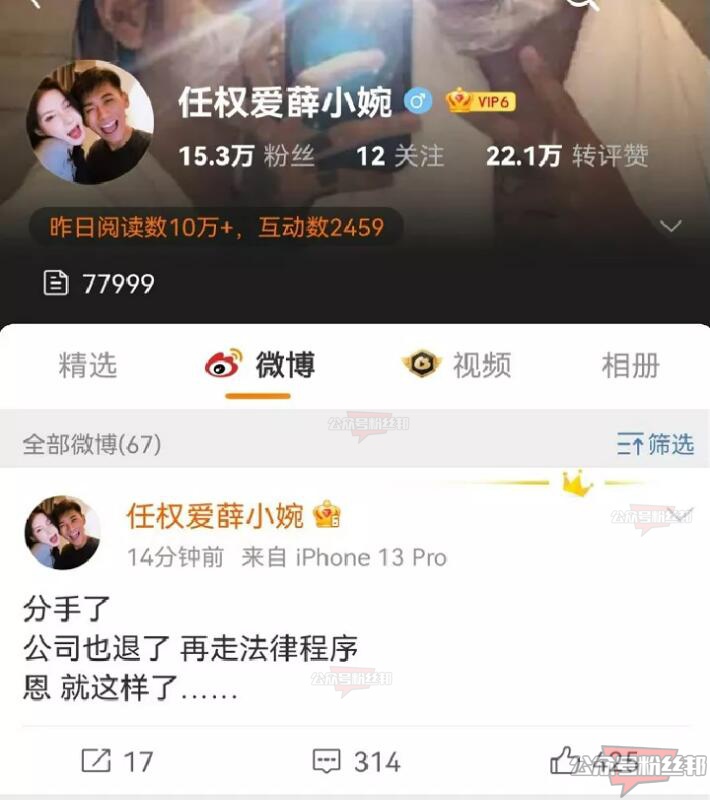The height and width of the screenshot is (800, 710).
Task: View the 12 关注 following list
Action: coord(400,155)
